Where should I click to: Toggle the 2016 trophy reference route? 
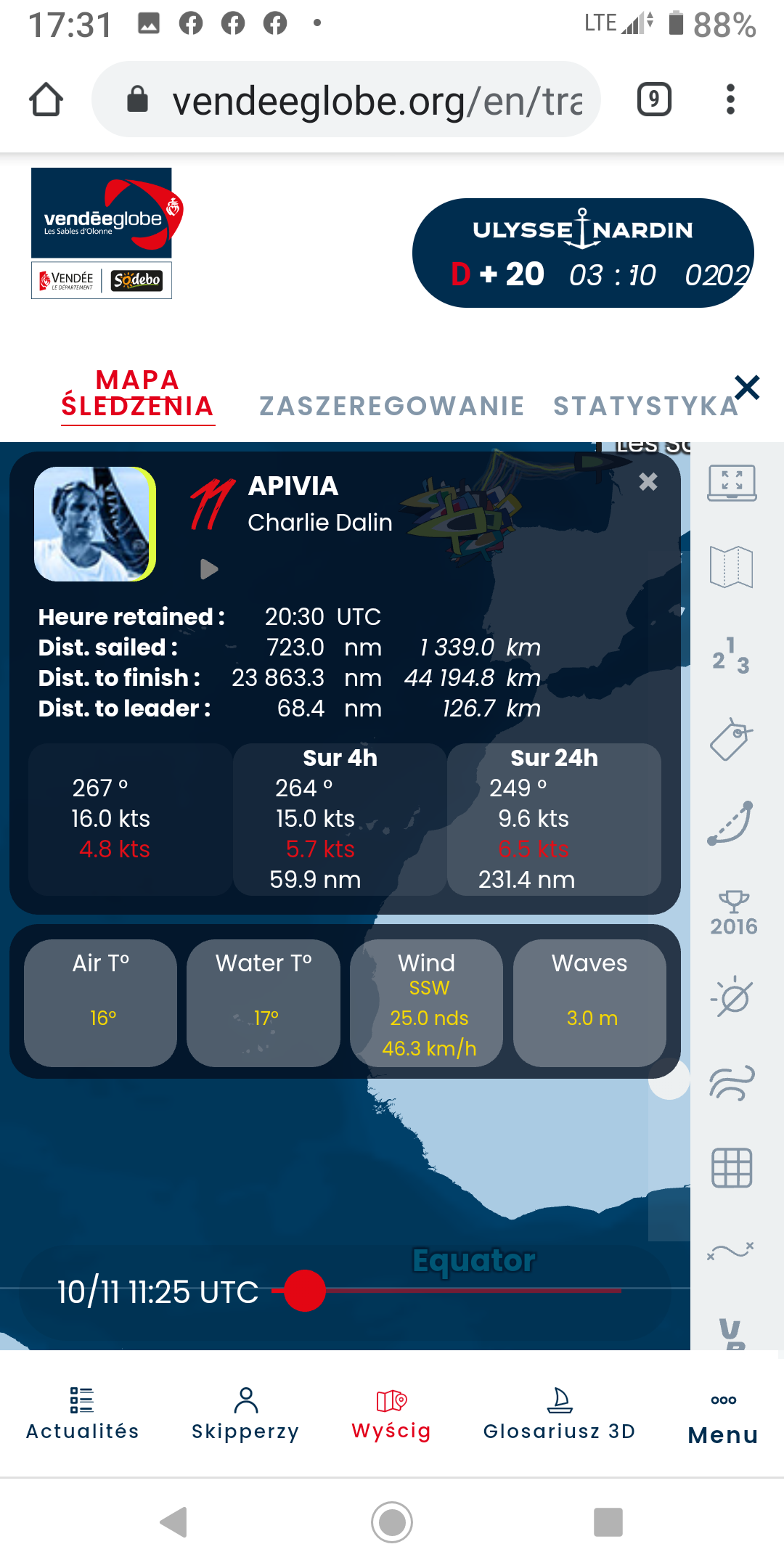pos(733,913)
